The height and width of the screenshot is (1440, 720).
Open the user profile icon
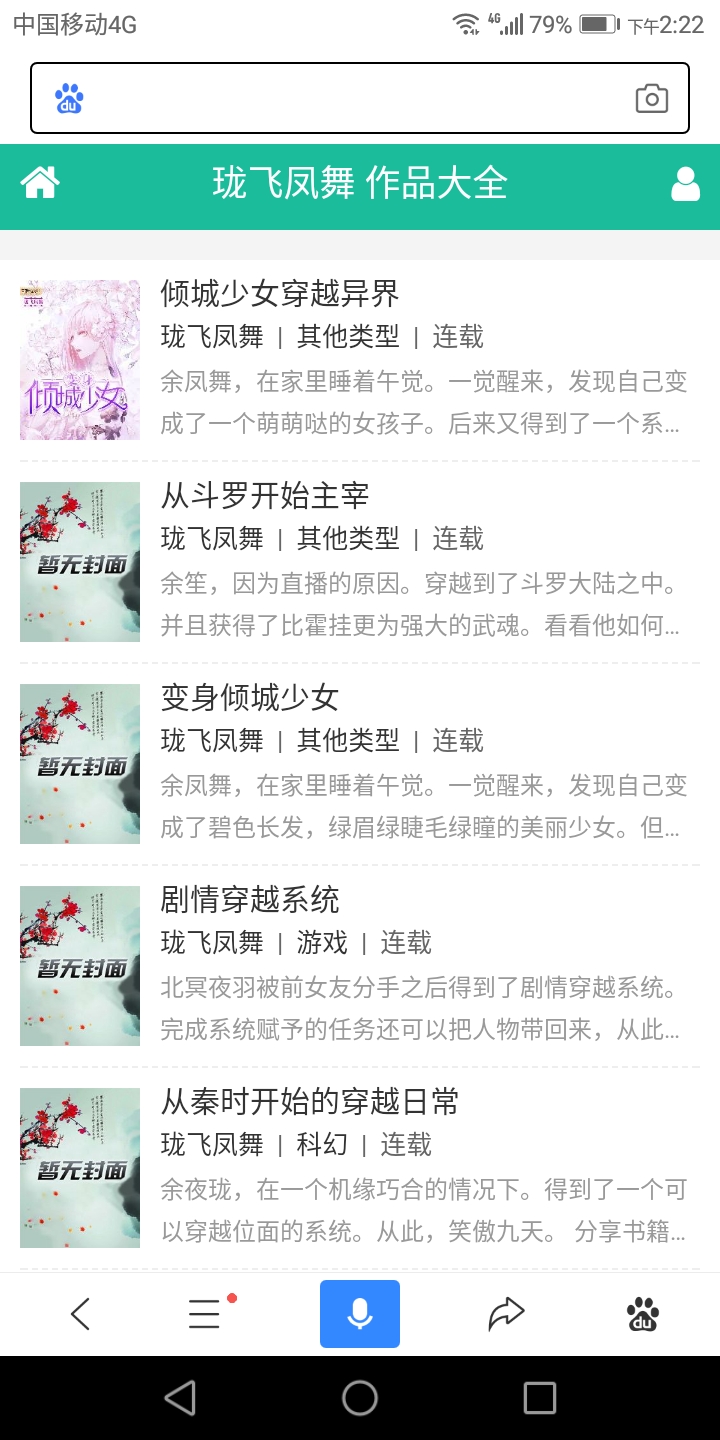[685, 184]
